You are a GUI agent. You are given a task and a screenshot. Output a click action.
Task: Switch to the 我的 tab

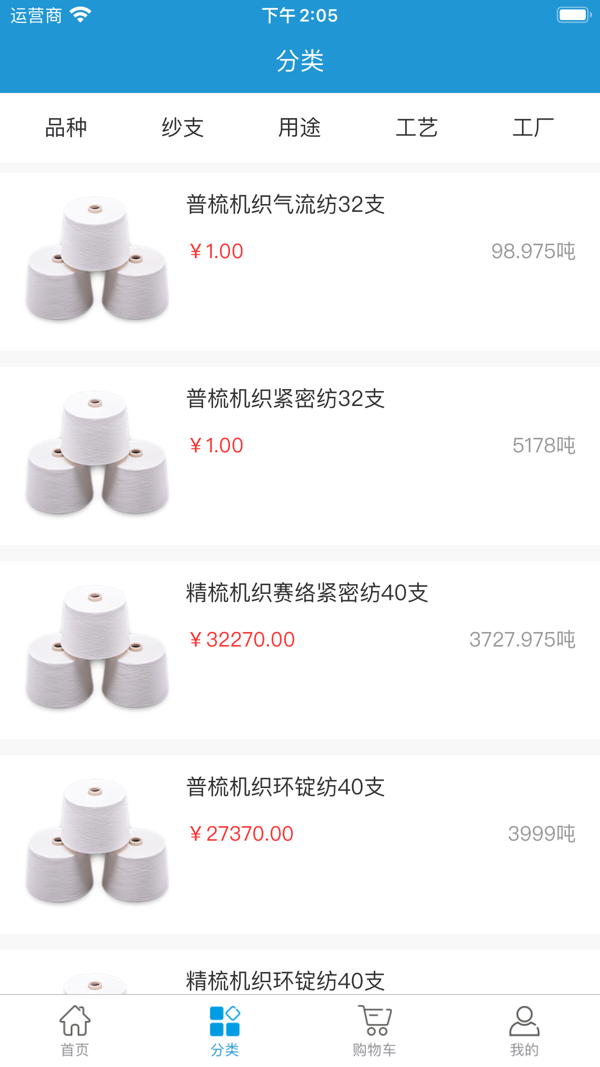pos(524,1031)
